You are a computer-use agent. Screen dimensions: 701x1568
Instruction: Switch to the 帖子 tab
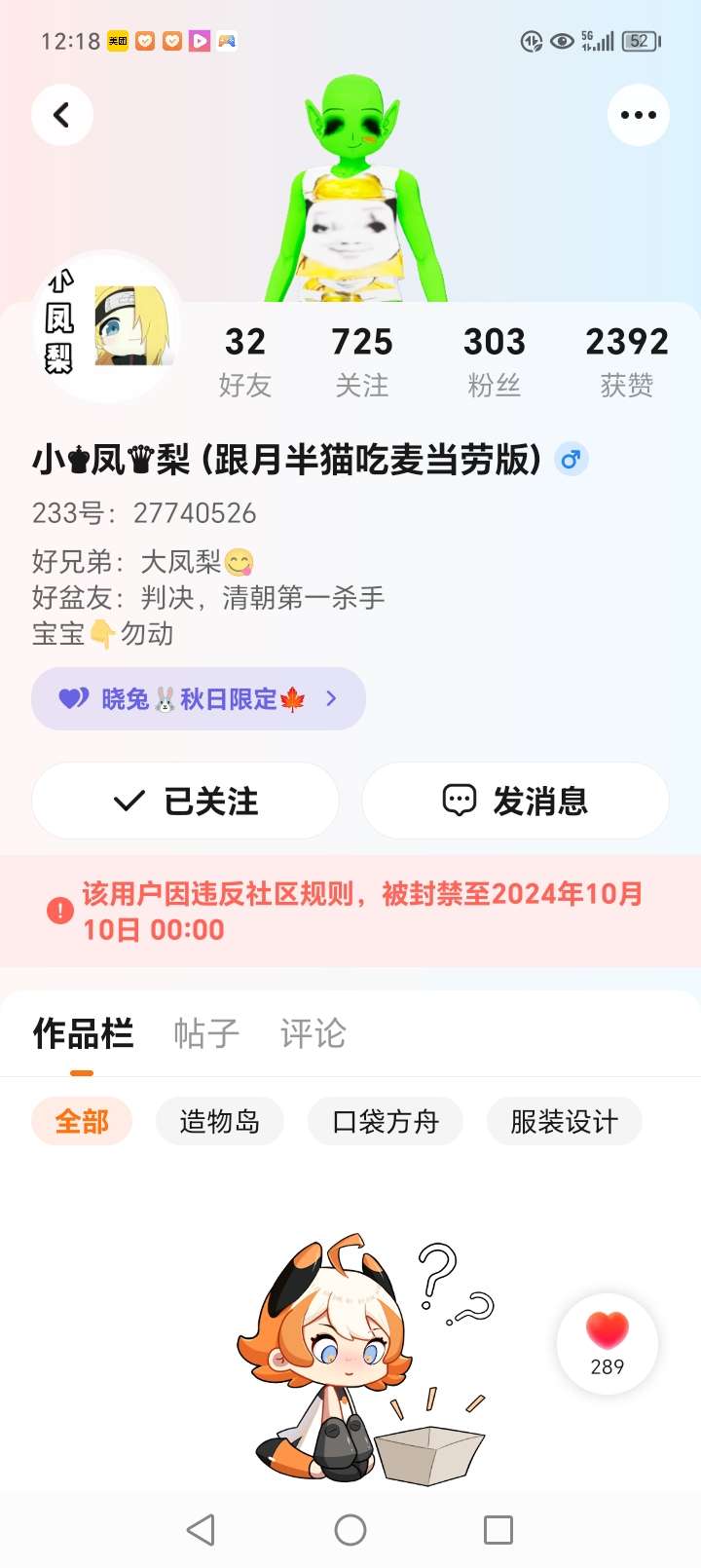206,1033
